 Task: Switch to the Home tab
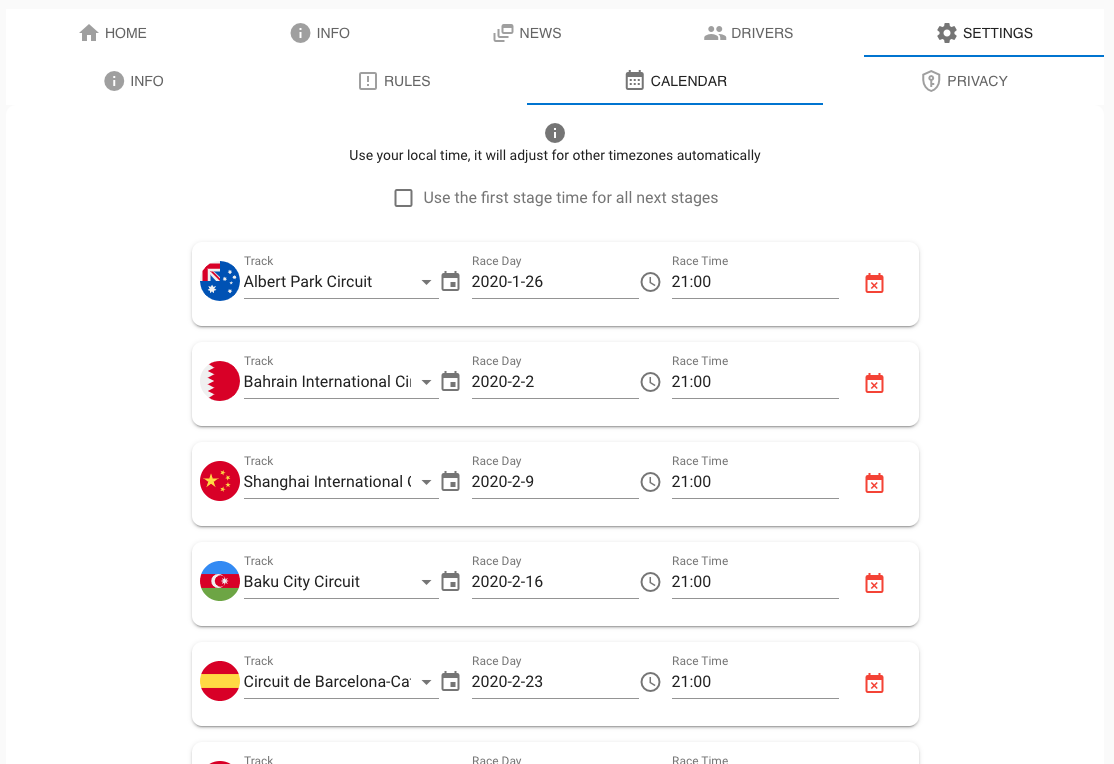pos(113,33)
